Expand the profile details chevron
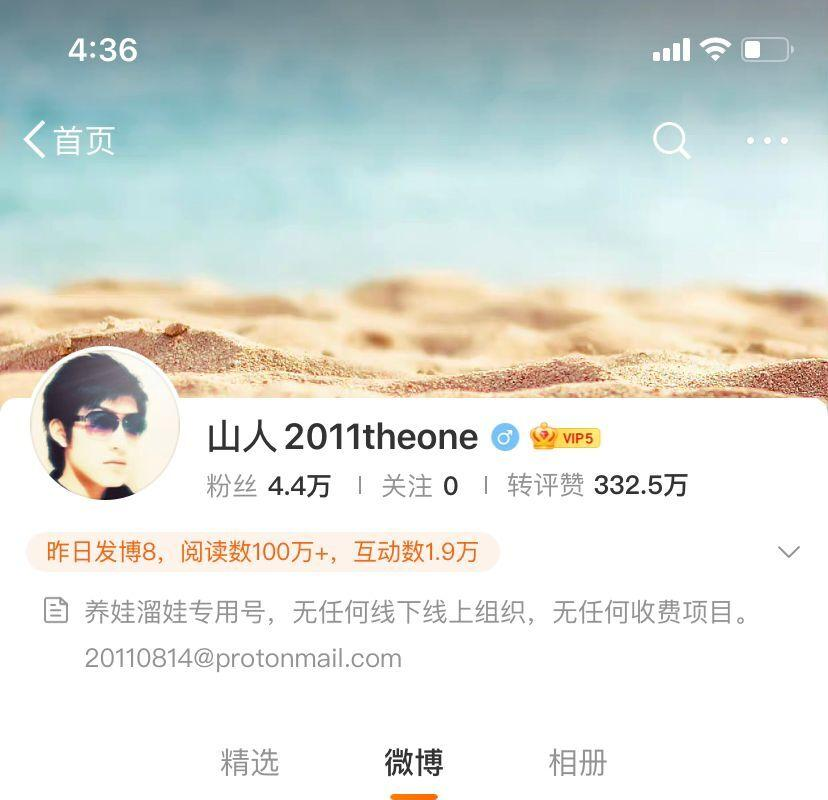 pos(788,552)
